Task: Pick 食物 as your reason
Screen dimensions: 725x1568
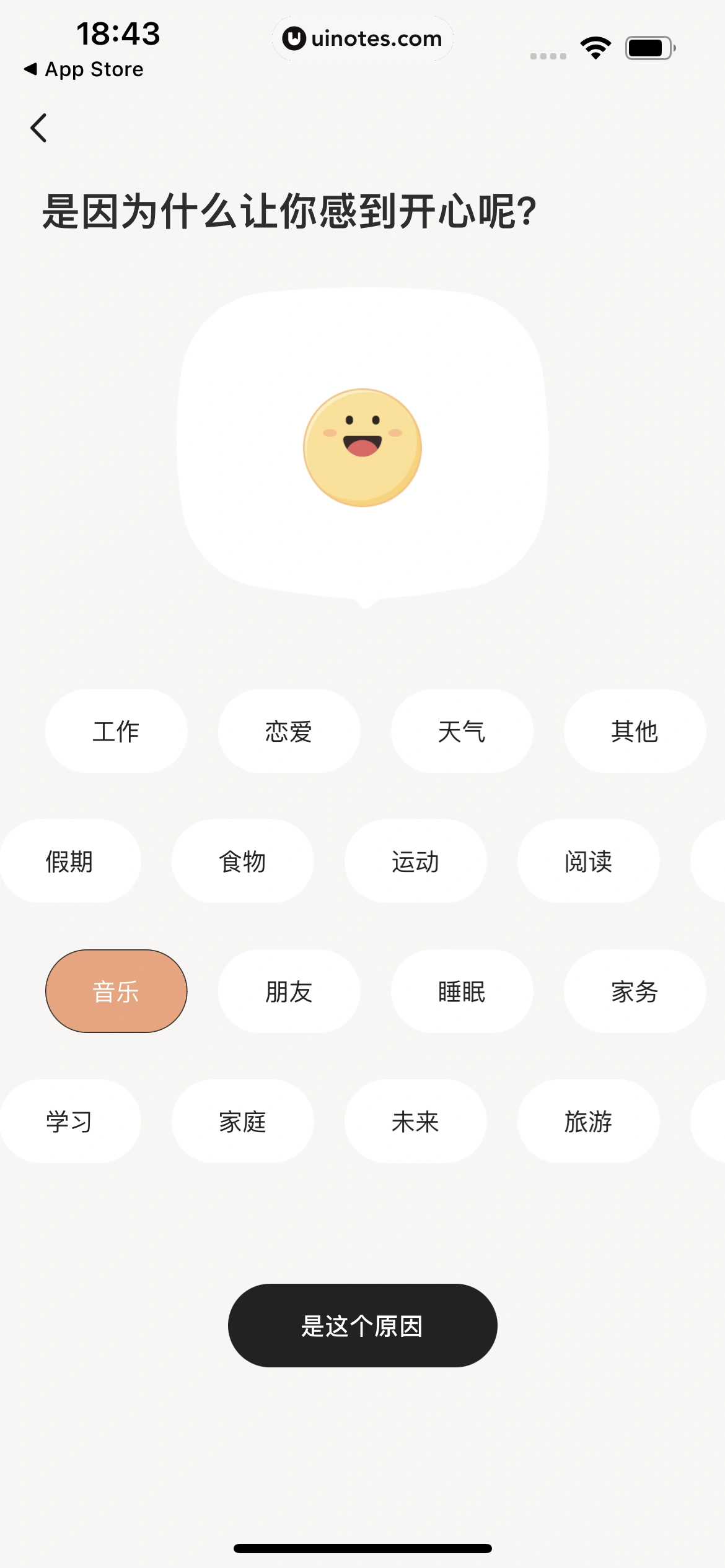Action: click(x=243, y=861)
